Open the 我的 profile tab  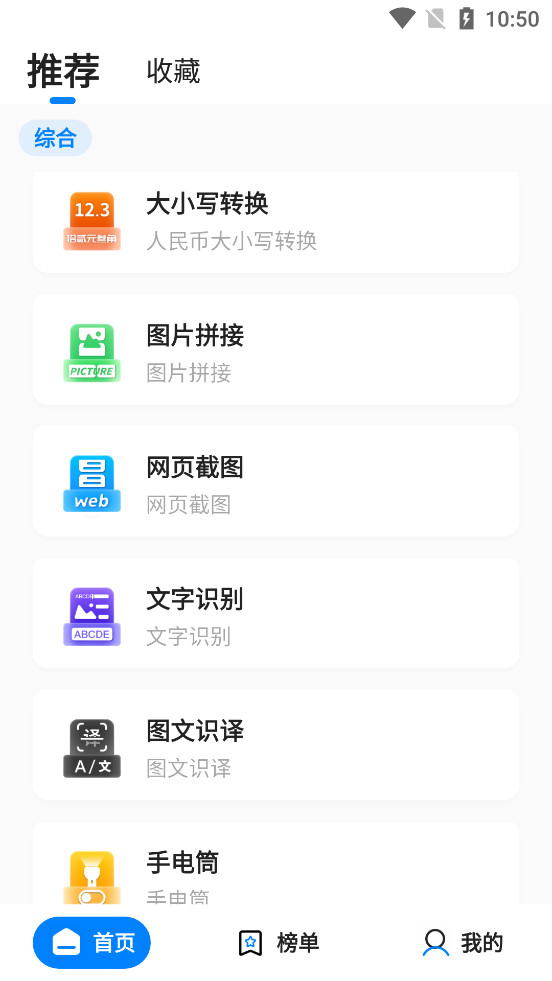tap(463, 942)
